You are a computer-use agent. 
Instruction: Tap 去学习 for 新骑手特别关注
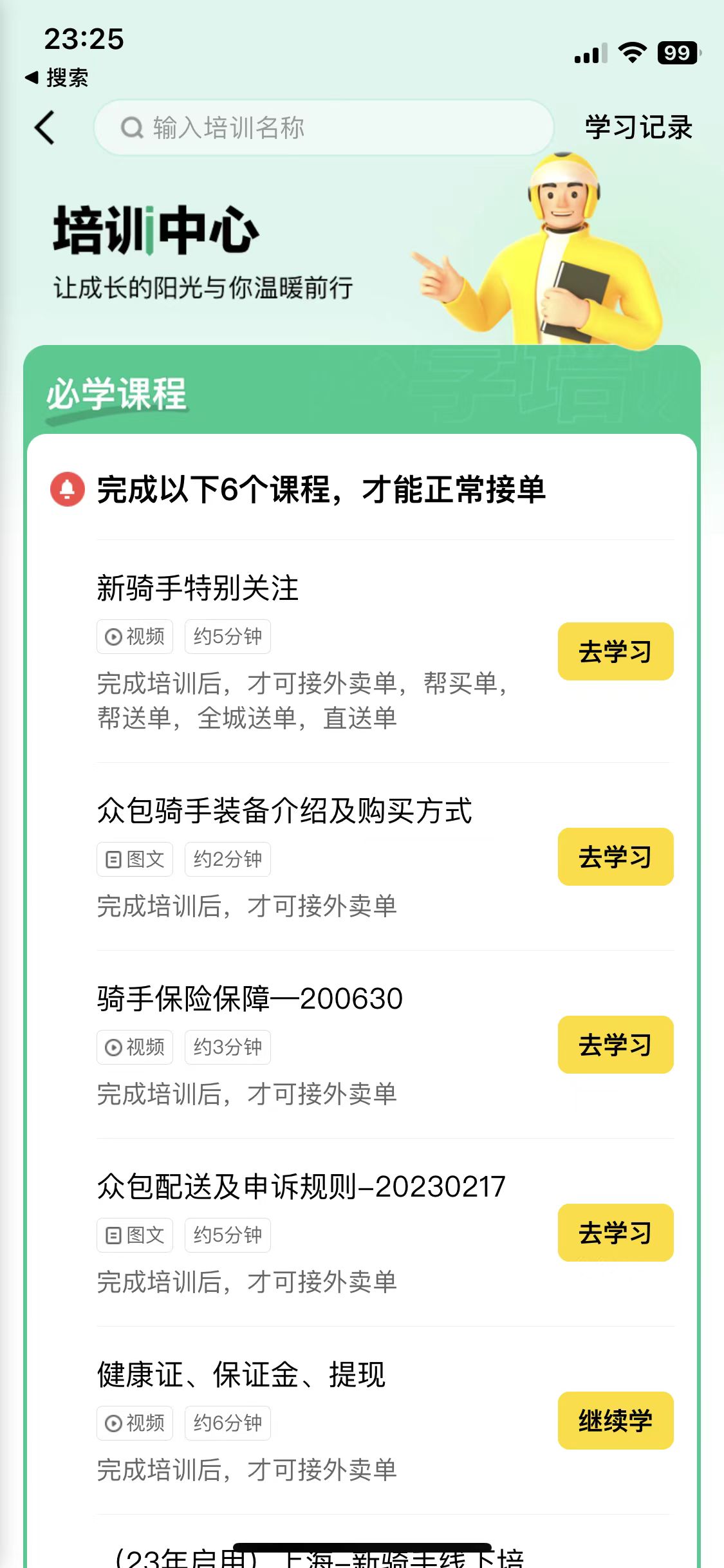615,651
